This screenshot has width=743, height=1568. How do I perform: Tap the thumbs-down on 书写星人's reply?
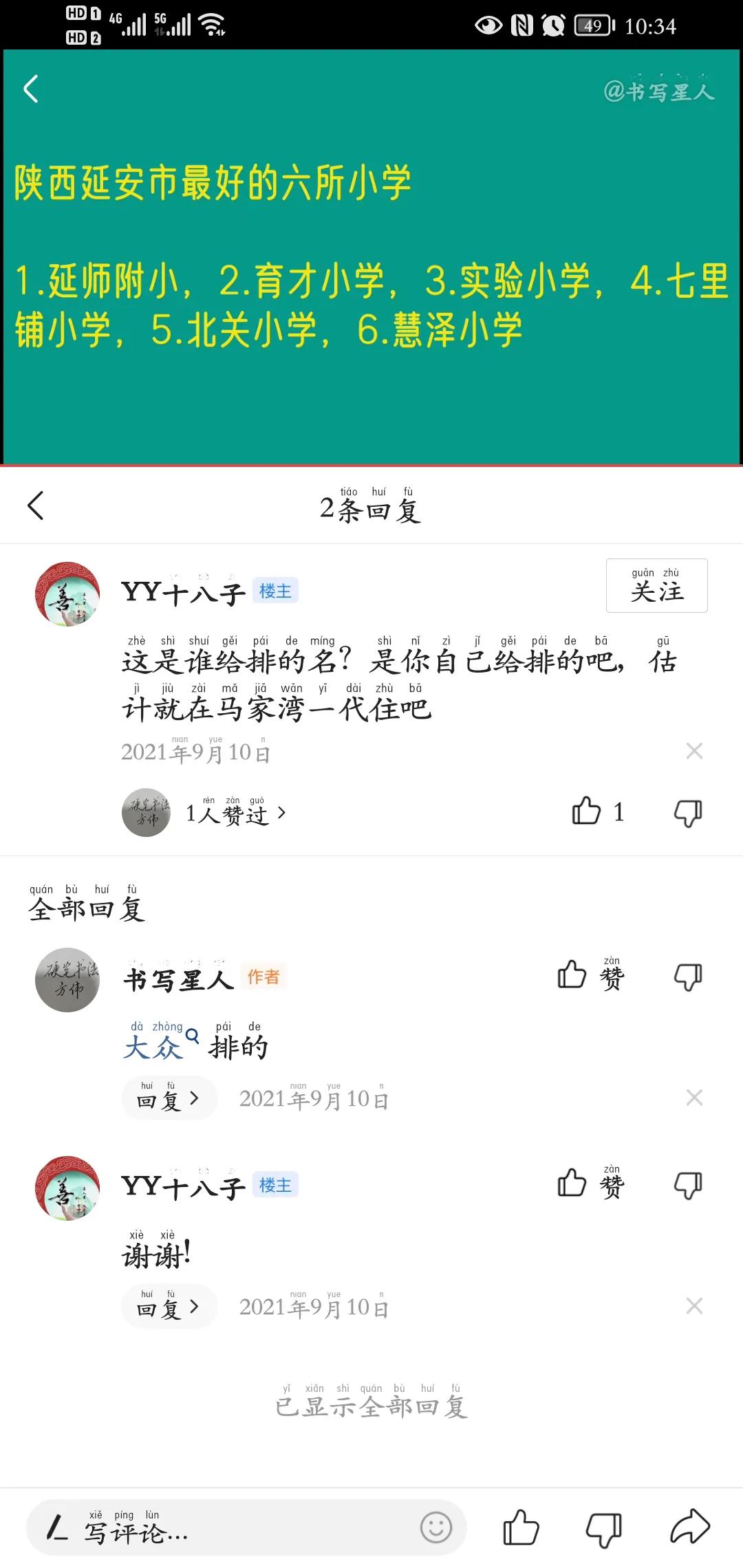(x=688, y=977)
